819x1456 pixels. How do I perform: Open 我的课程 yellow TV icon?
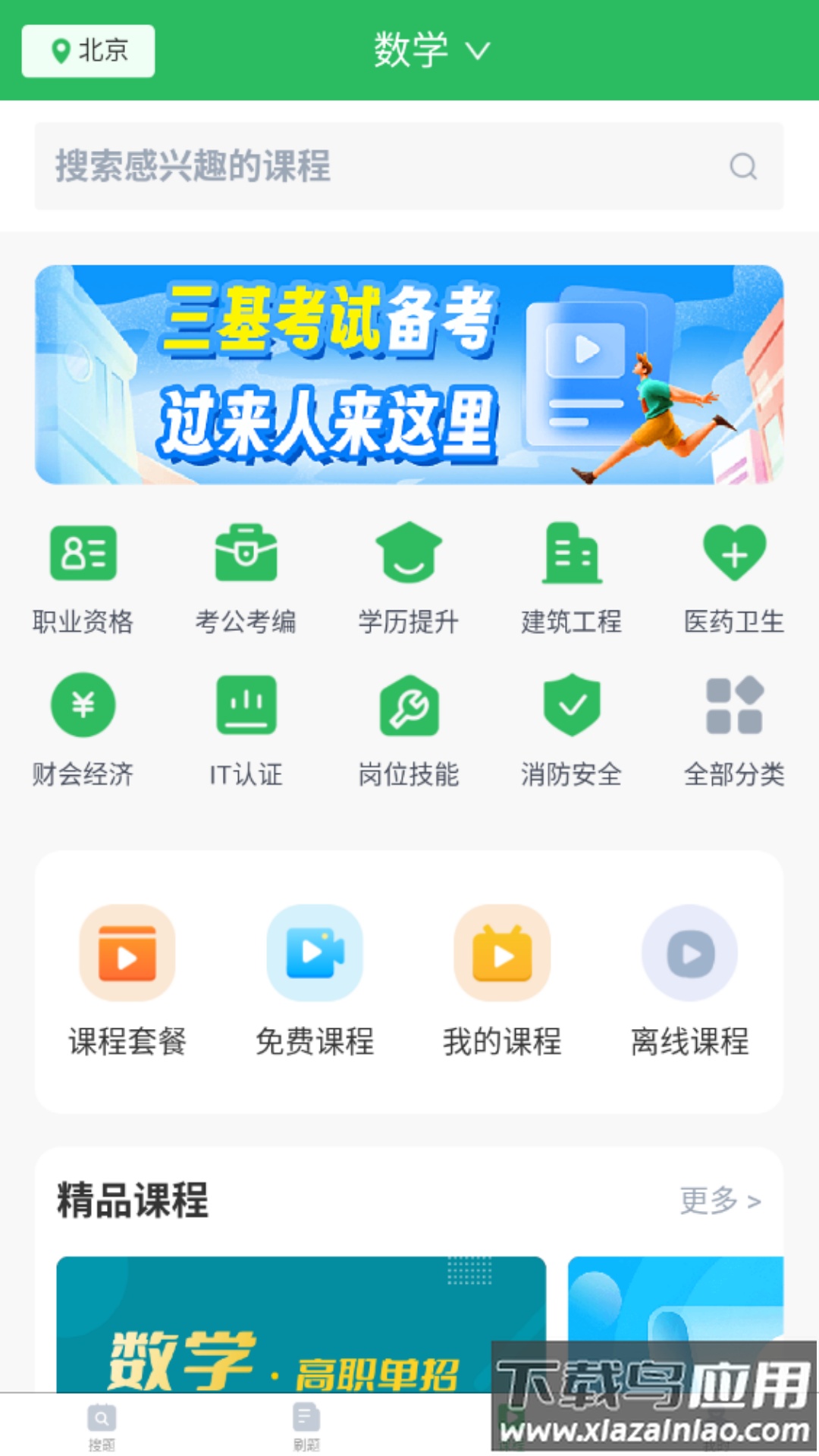pos(503,954)
